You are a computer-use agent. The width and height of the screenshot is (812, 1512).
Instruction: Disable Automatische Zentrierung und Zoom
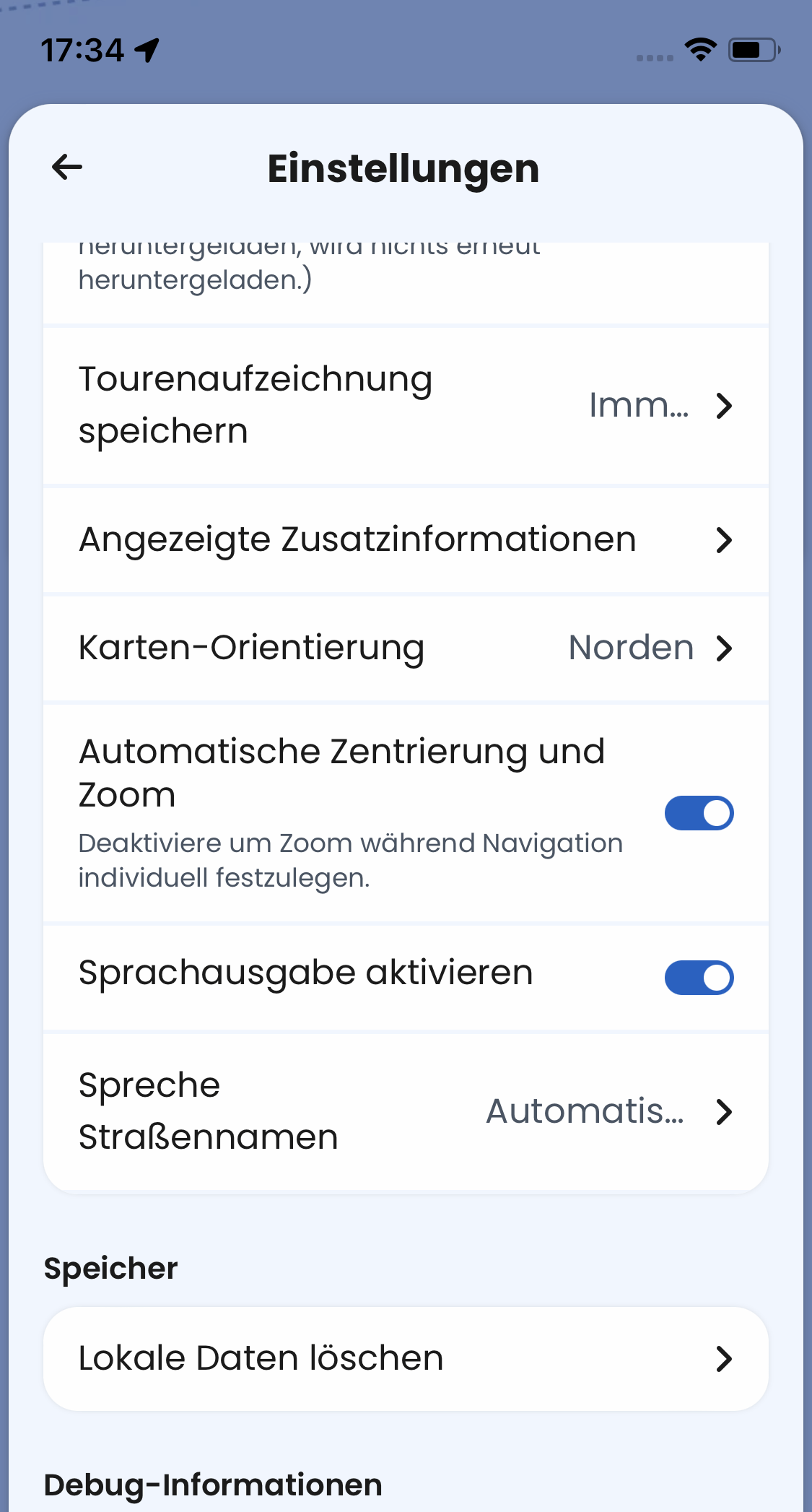(x=699, y=813)
